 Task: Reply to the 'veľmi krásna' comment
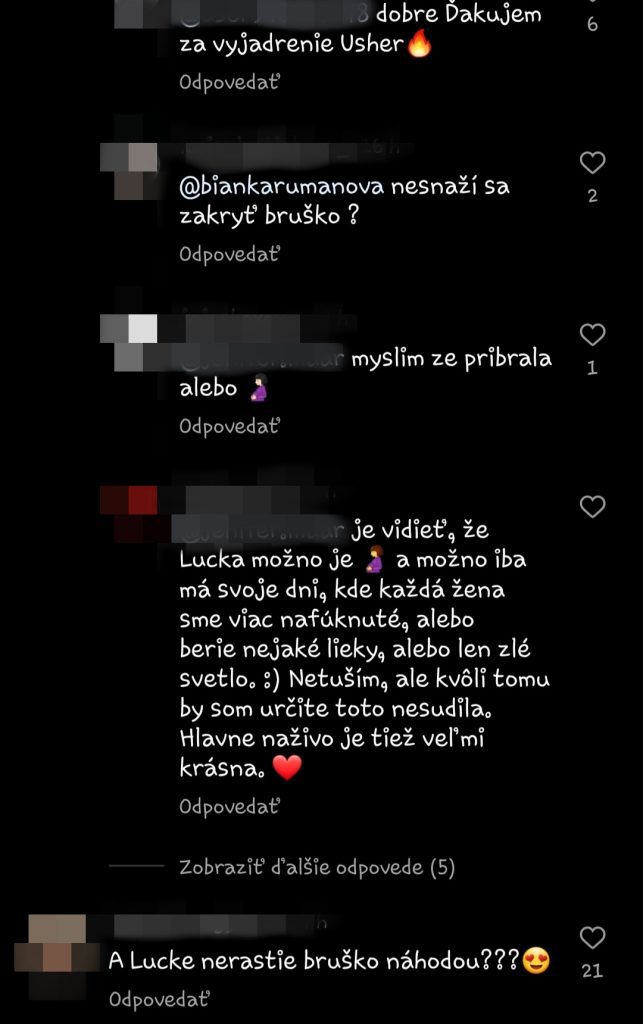click(x=229, y=805)
